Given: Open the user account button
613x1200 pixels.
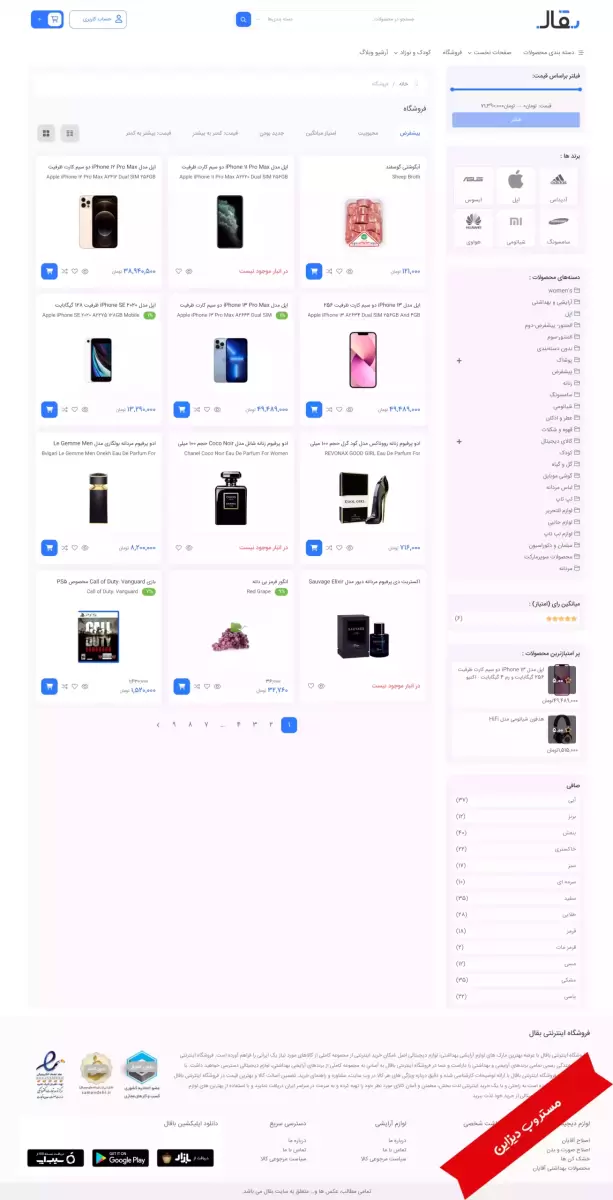Looking at the screenshot, I should [98, 19].
